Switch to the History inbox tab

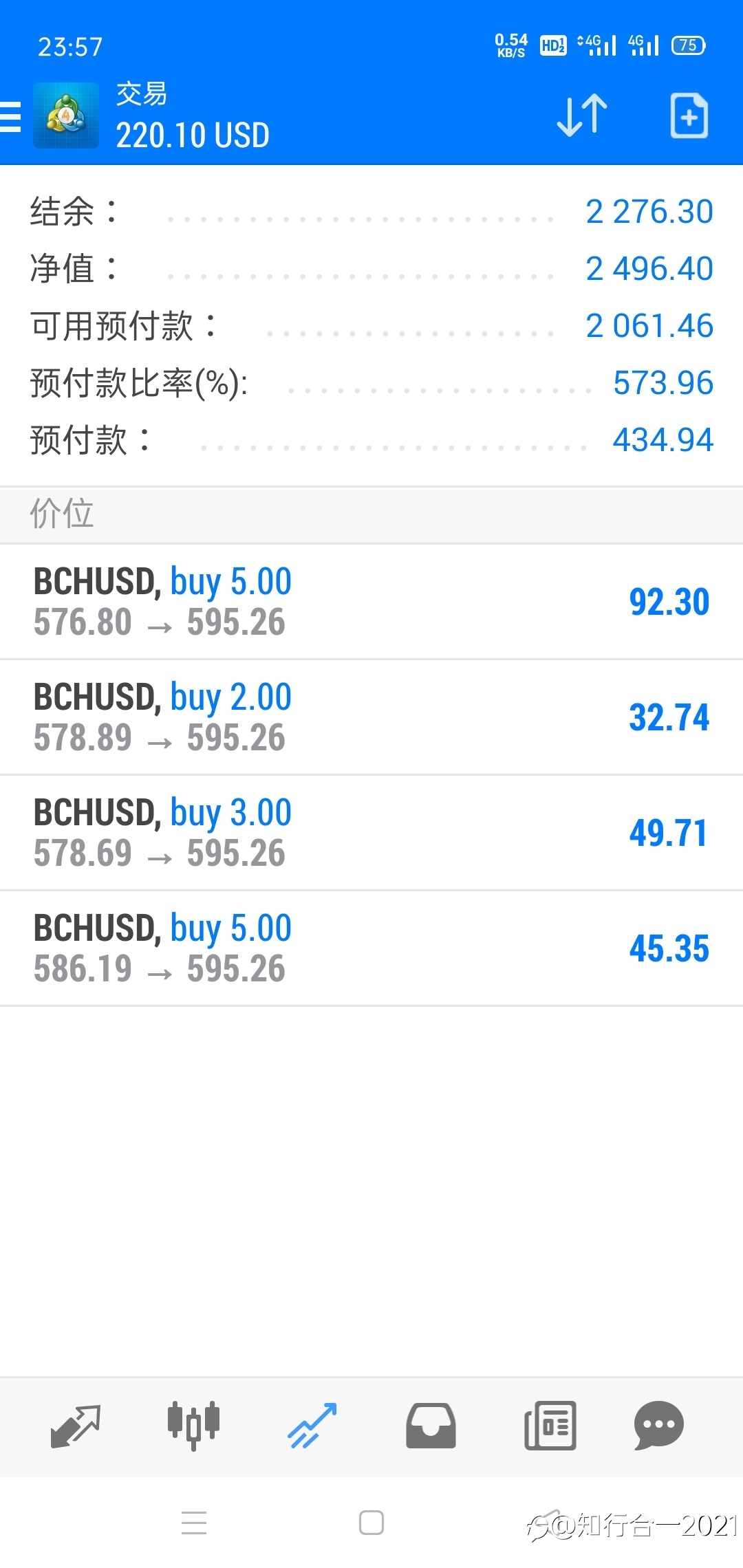click(x=431, y=1426)
